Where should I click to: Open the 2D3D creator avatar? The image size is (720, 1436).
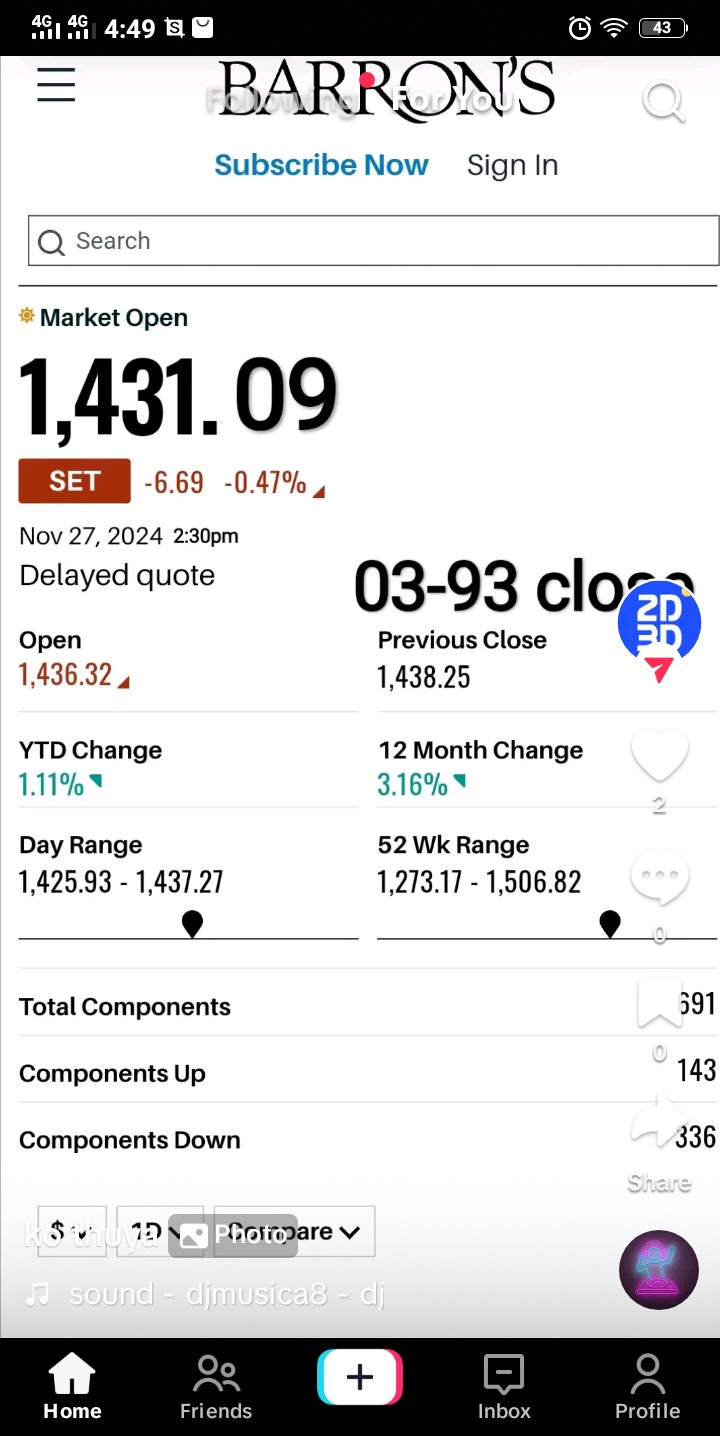[659, 622]
